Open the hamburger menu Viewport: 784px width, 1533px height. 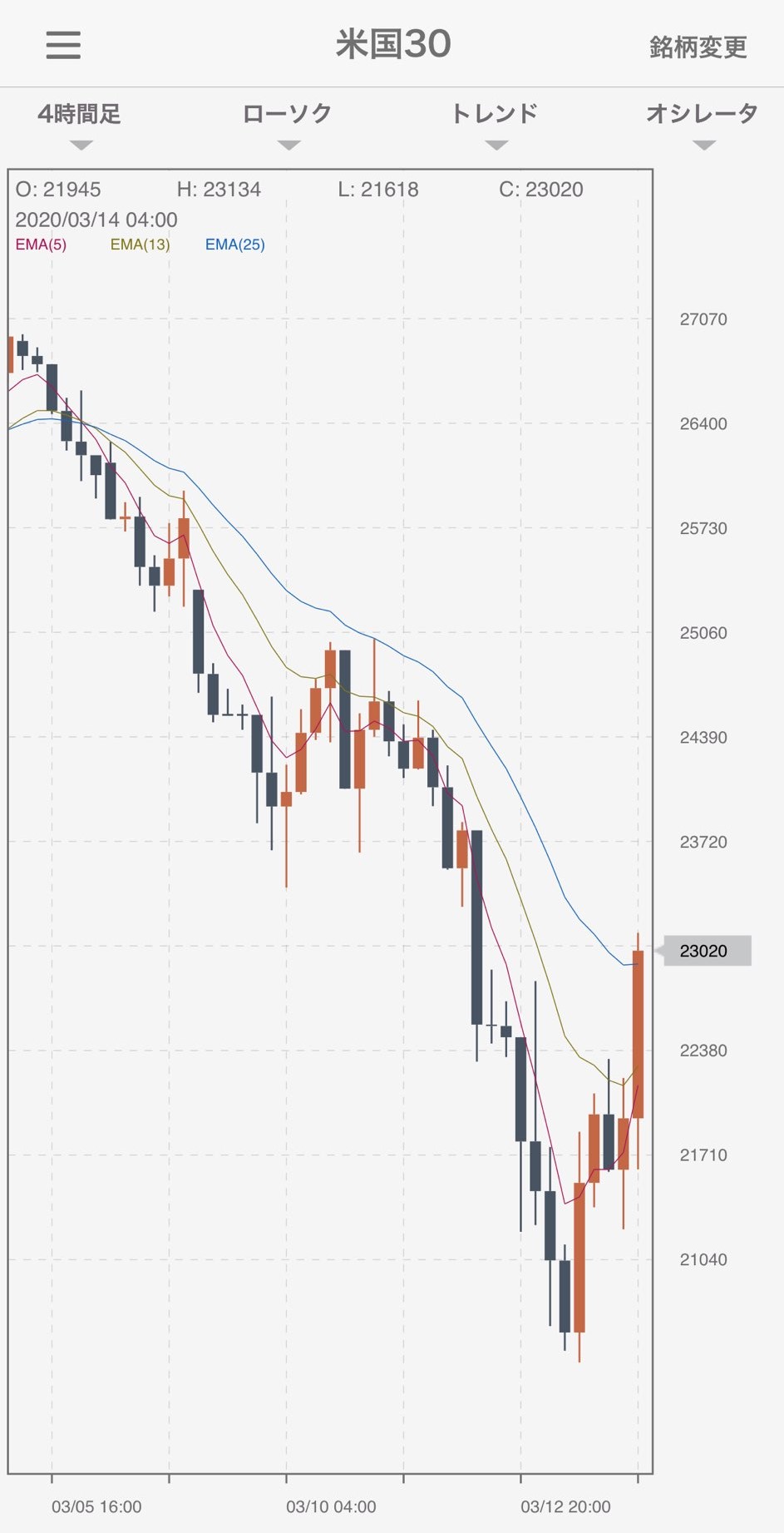click(x=63, y=44)
